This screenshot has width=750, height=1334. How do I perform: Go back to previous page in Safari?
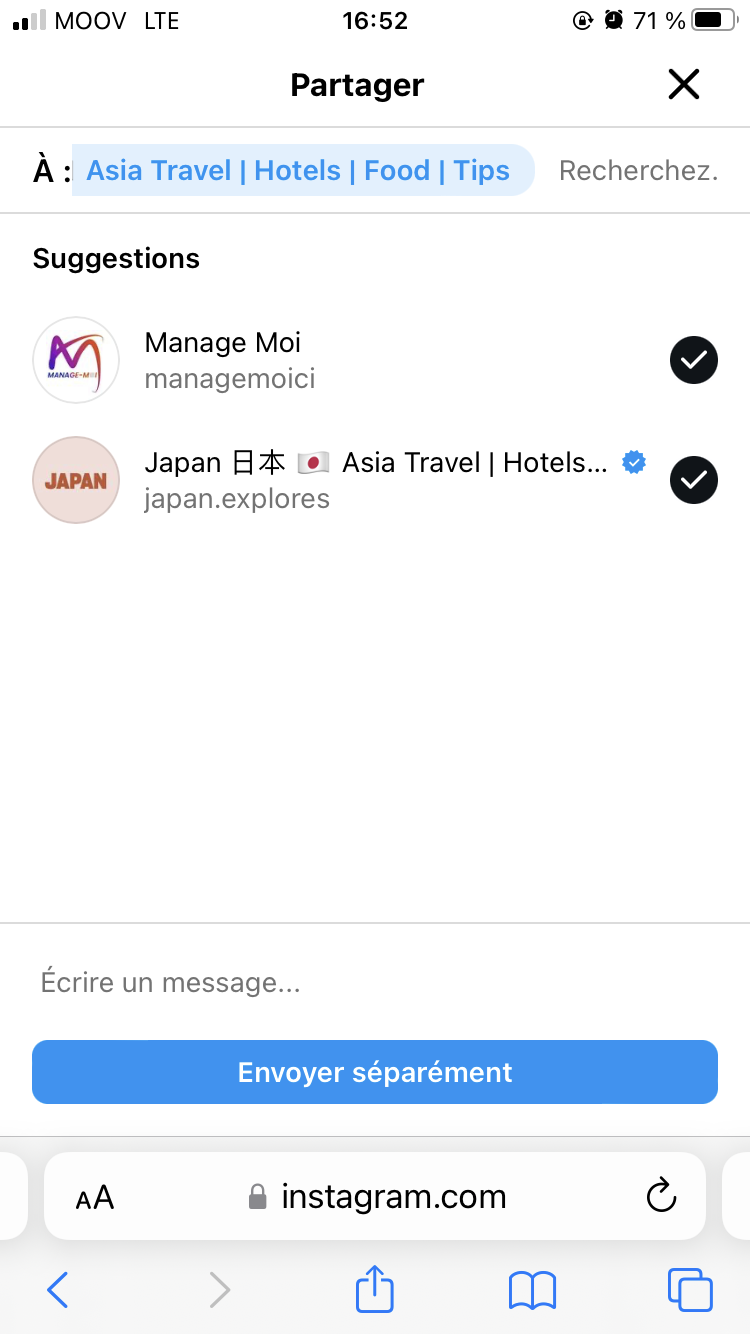(x=58, y=1290)
